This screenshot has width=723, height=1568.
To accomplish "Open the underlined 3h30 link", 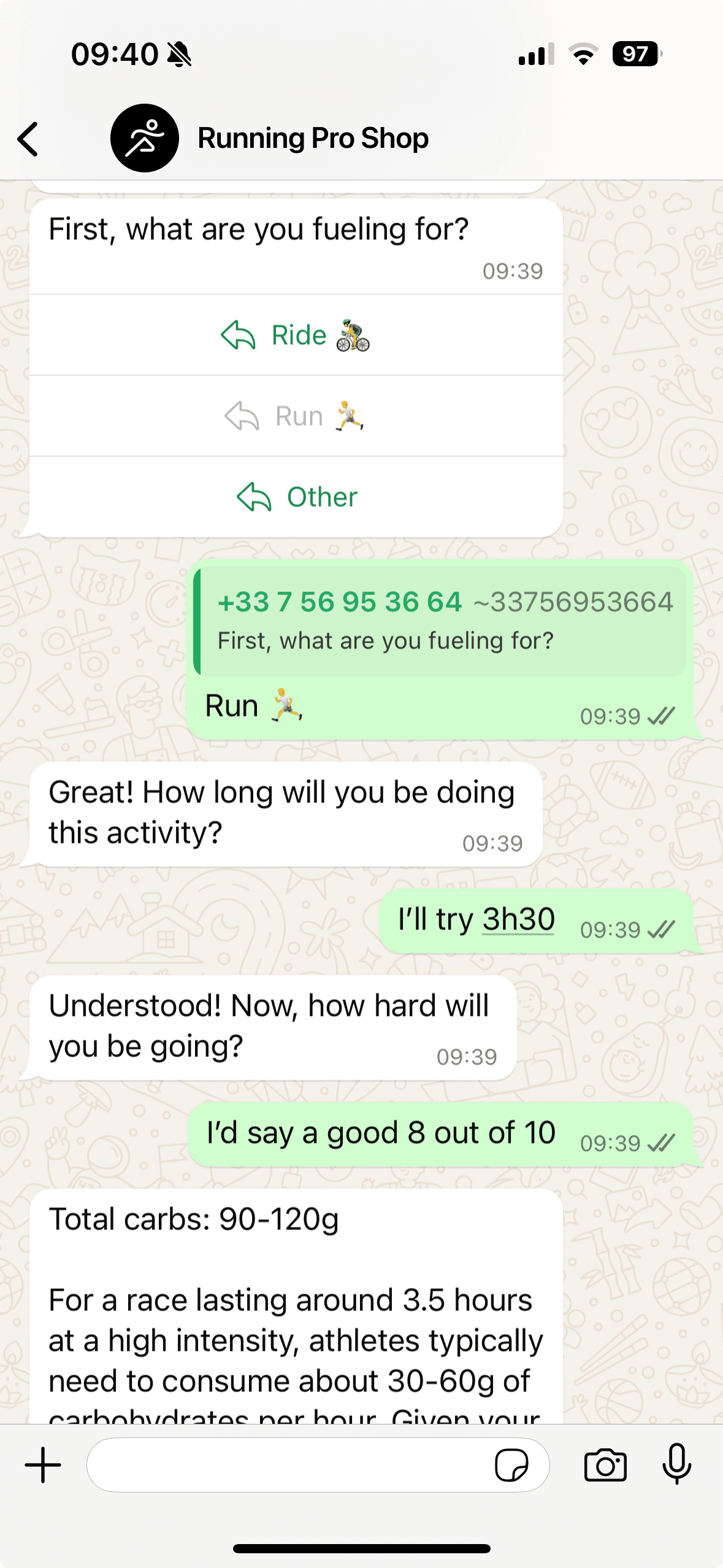I will click(x=518, y=919).
